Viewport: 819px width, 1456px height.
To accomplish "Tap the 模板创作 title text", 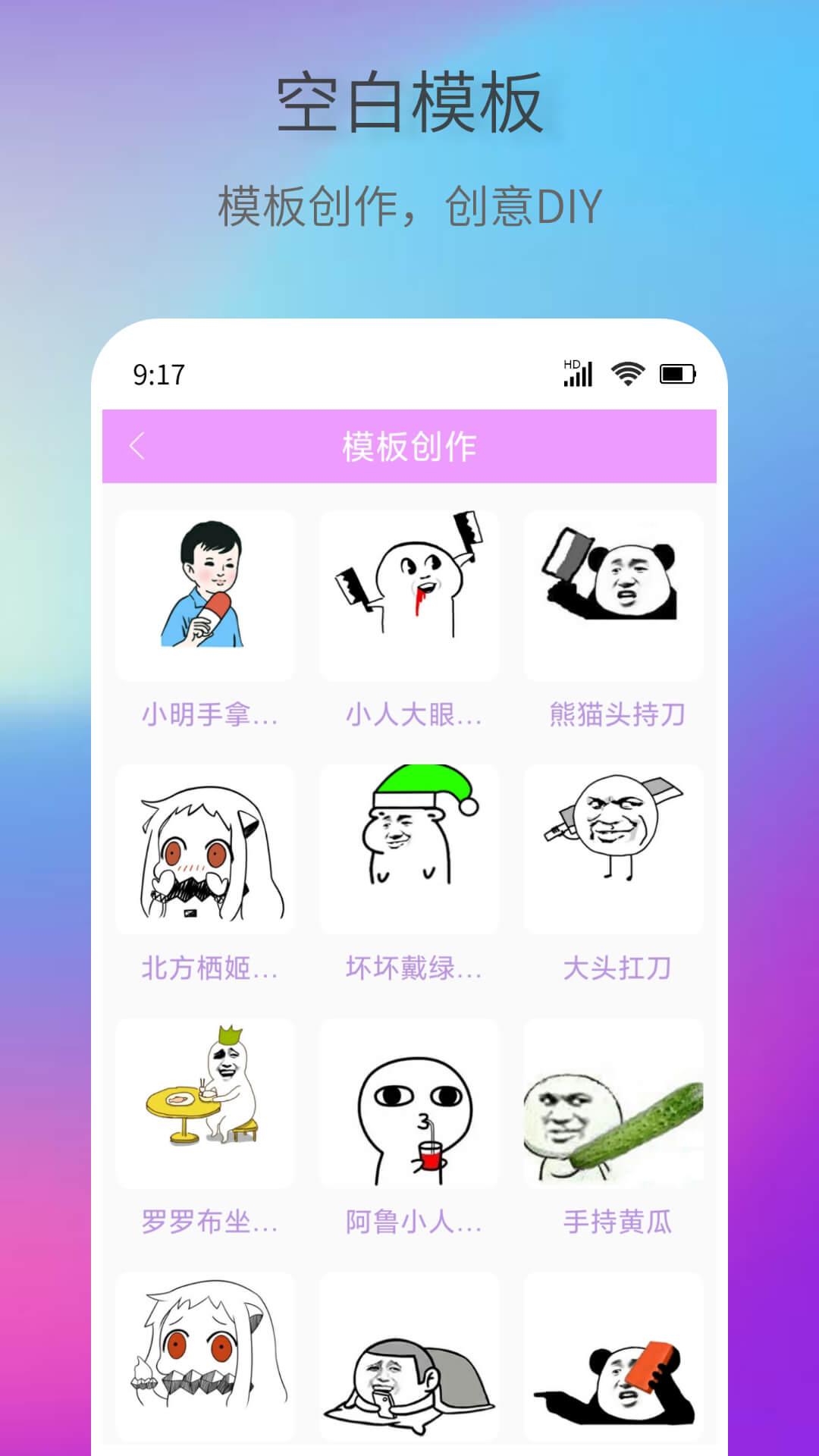I will [409, 446].
